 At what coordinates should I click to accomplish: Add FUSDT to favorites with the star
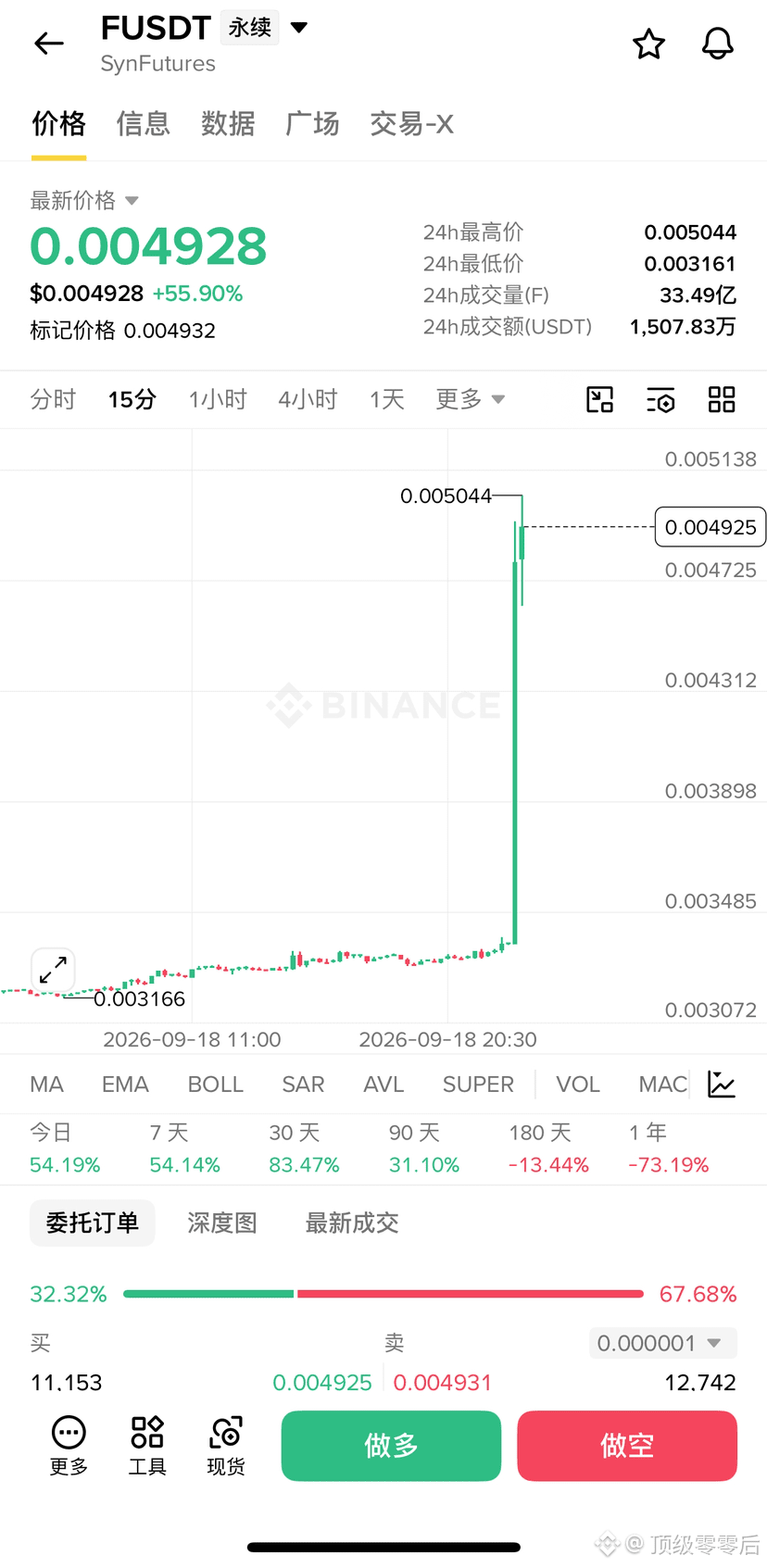coord(648,44)
